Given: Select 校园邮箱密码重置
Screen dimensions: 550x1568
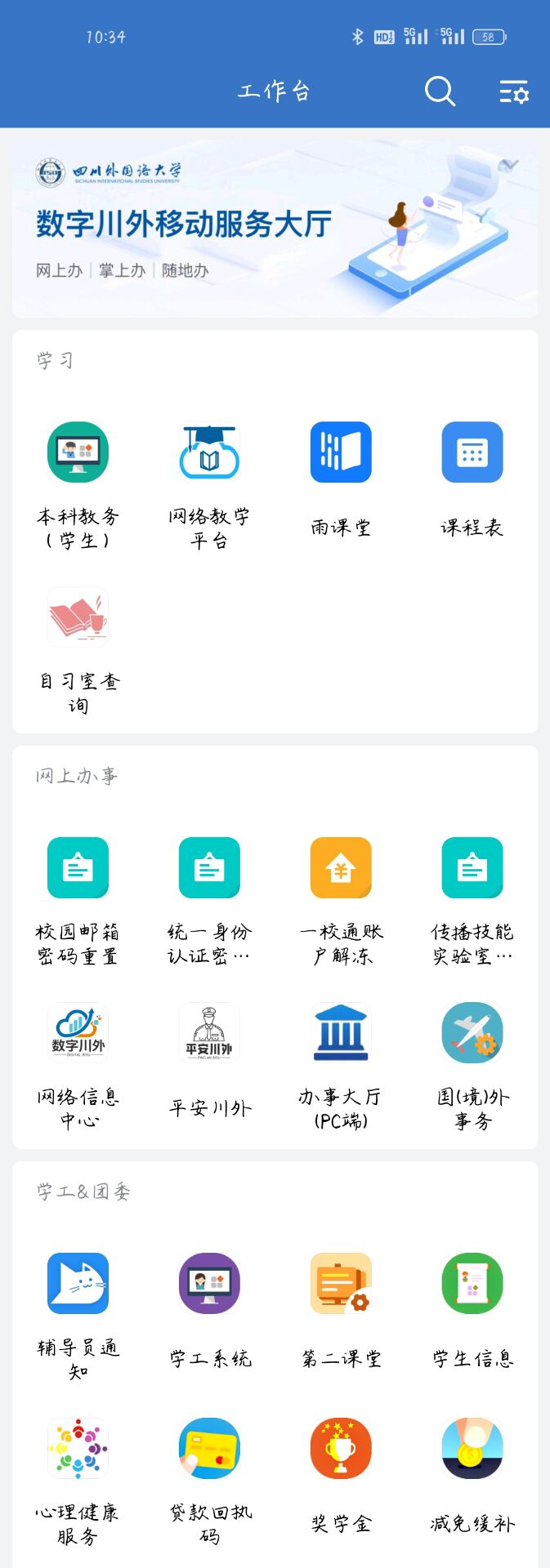Looking at the screenshot, I should [x=78, y=868].
